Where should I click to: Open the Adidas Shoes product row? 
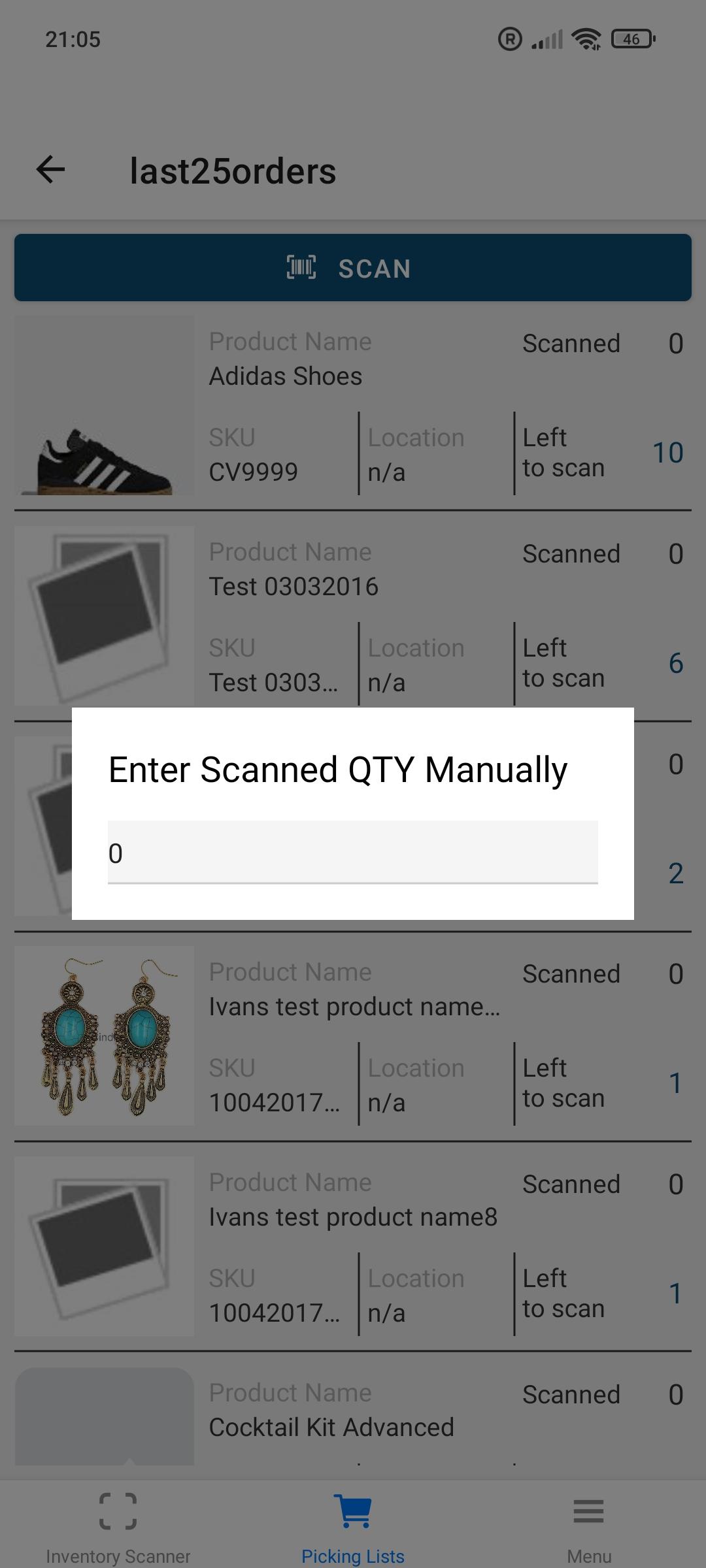pos(353,406)
